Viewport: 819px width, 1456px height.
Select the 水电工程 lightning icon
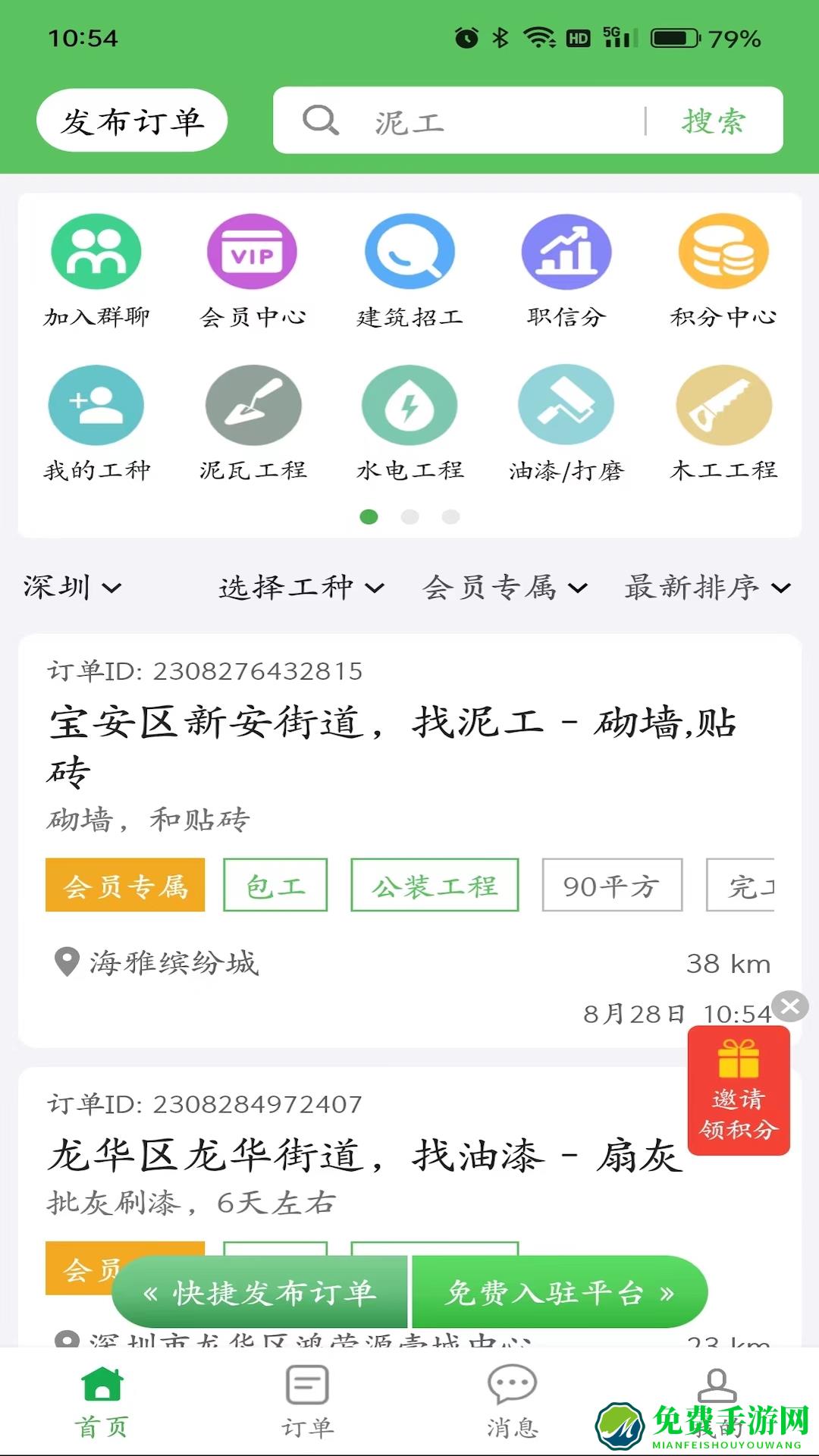(409, 404)
